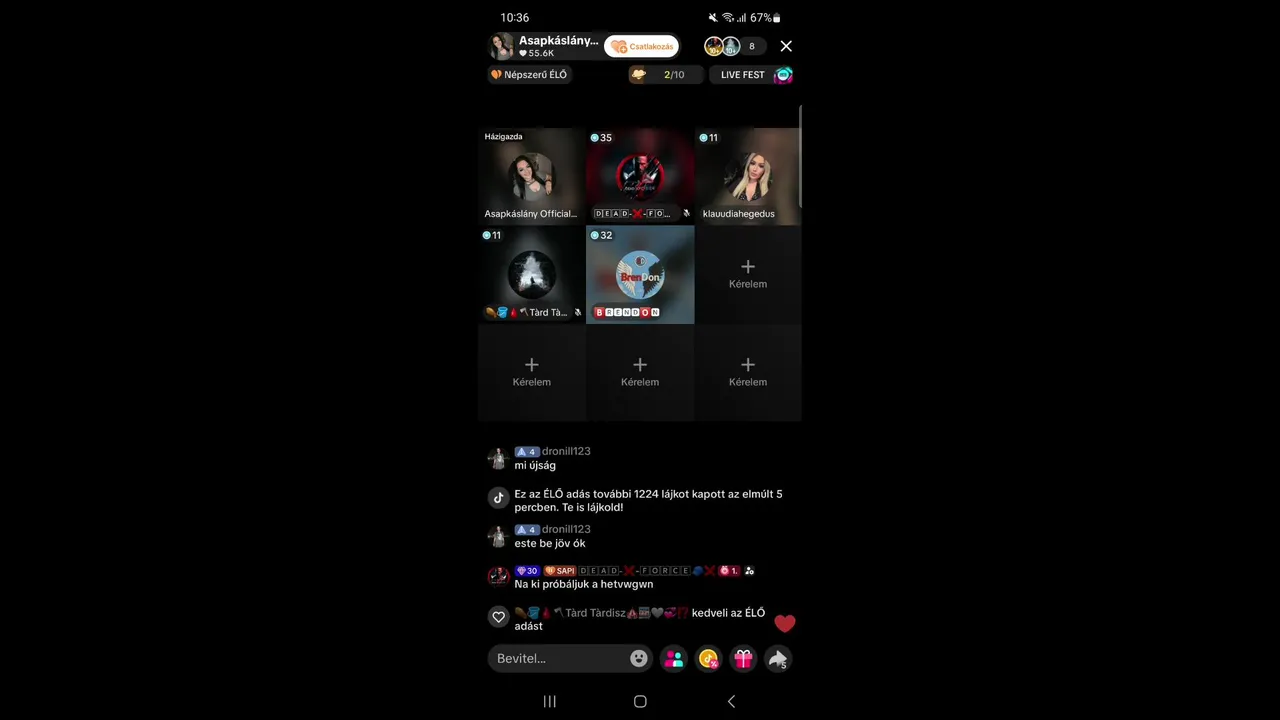Open the guests icon next to comment field
The width and height of the screenshot is (1280, 720).
[674, 658]
